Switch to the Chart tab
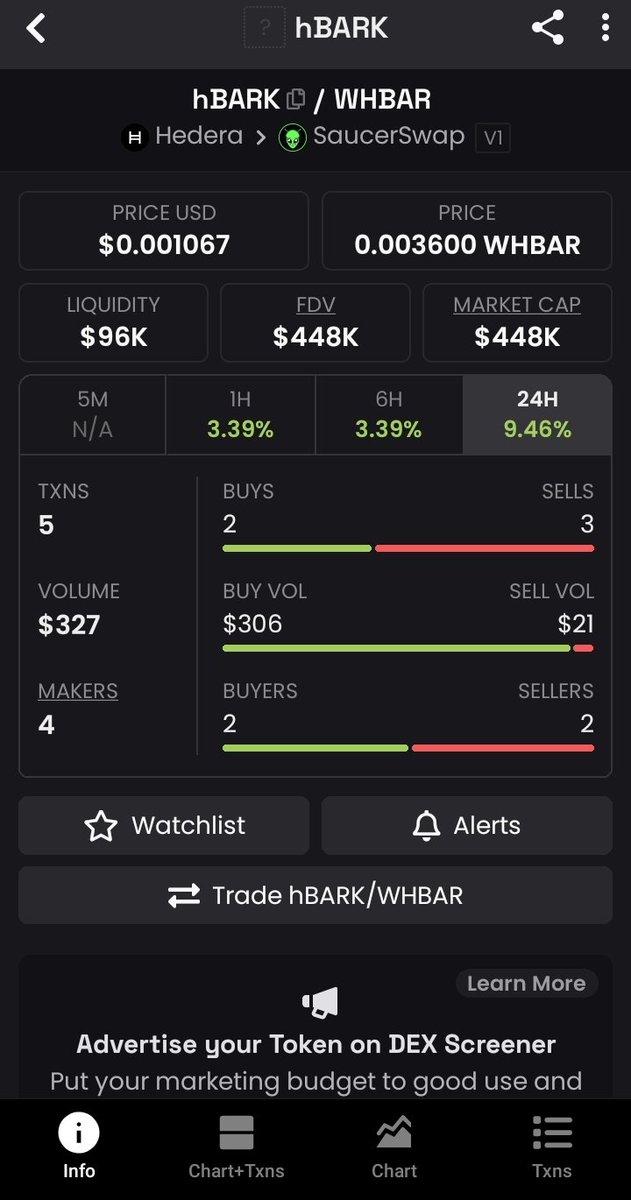Image resolution: width=631 pixels, height=1200 pixels. click(x=394, y=1147)
